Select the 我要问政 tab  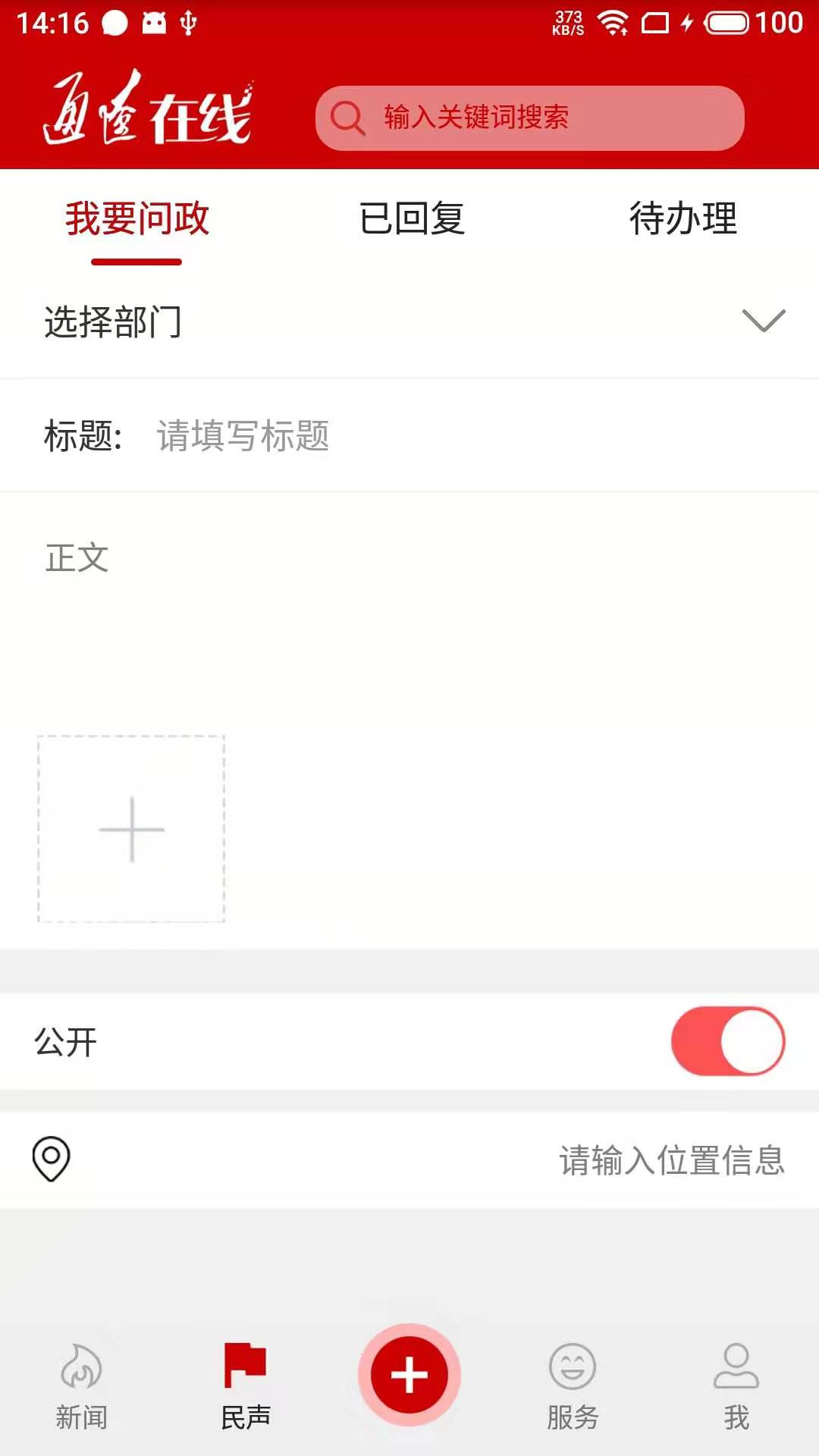click(136, 219)
